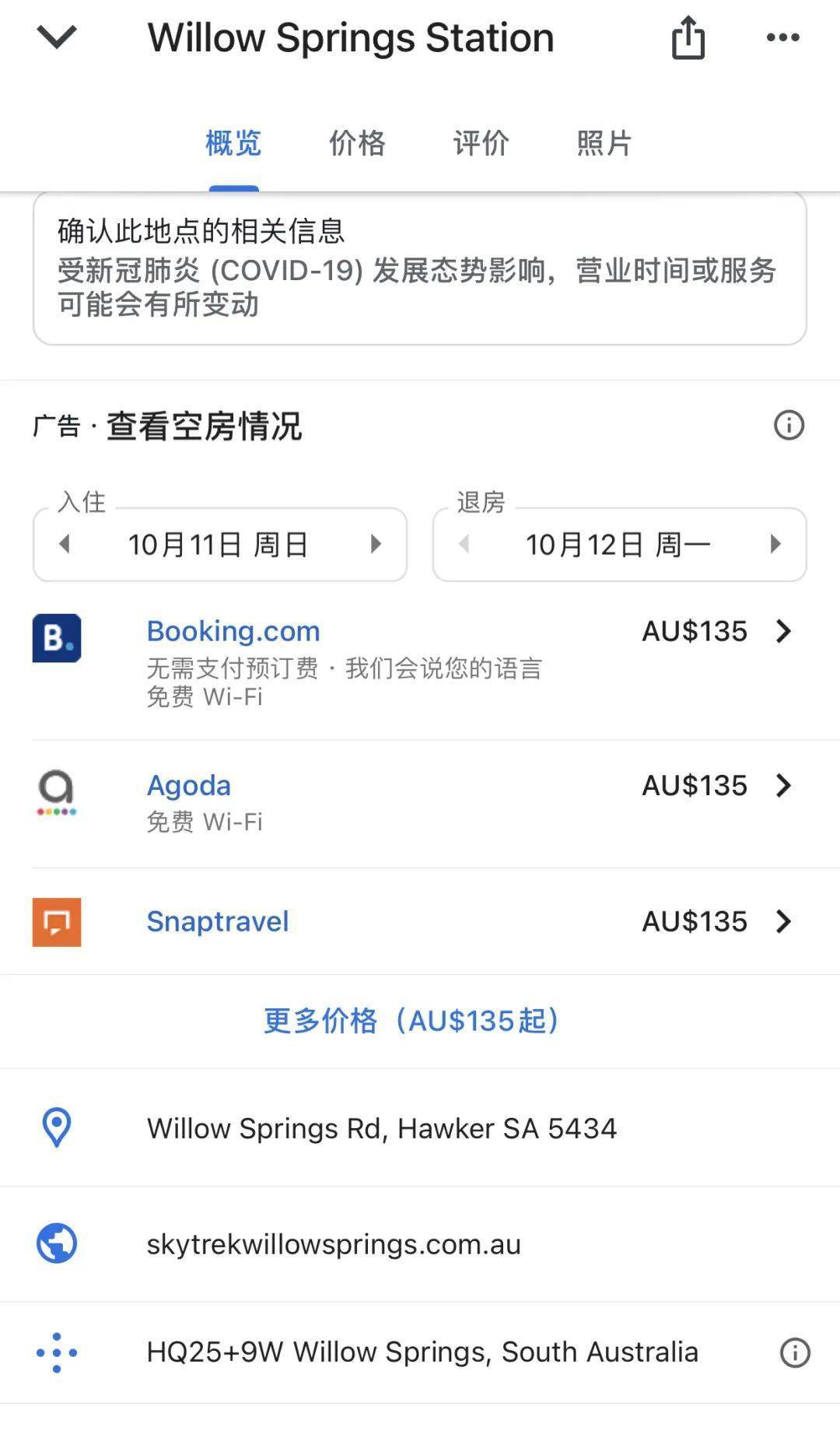The width and height of the screenshot is (840, 1434).
Task: Step check-in date forward with the arrow
Action: (378, 545)
